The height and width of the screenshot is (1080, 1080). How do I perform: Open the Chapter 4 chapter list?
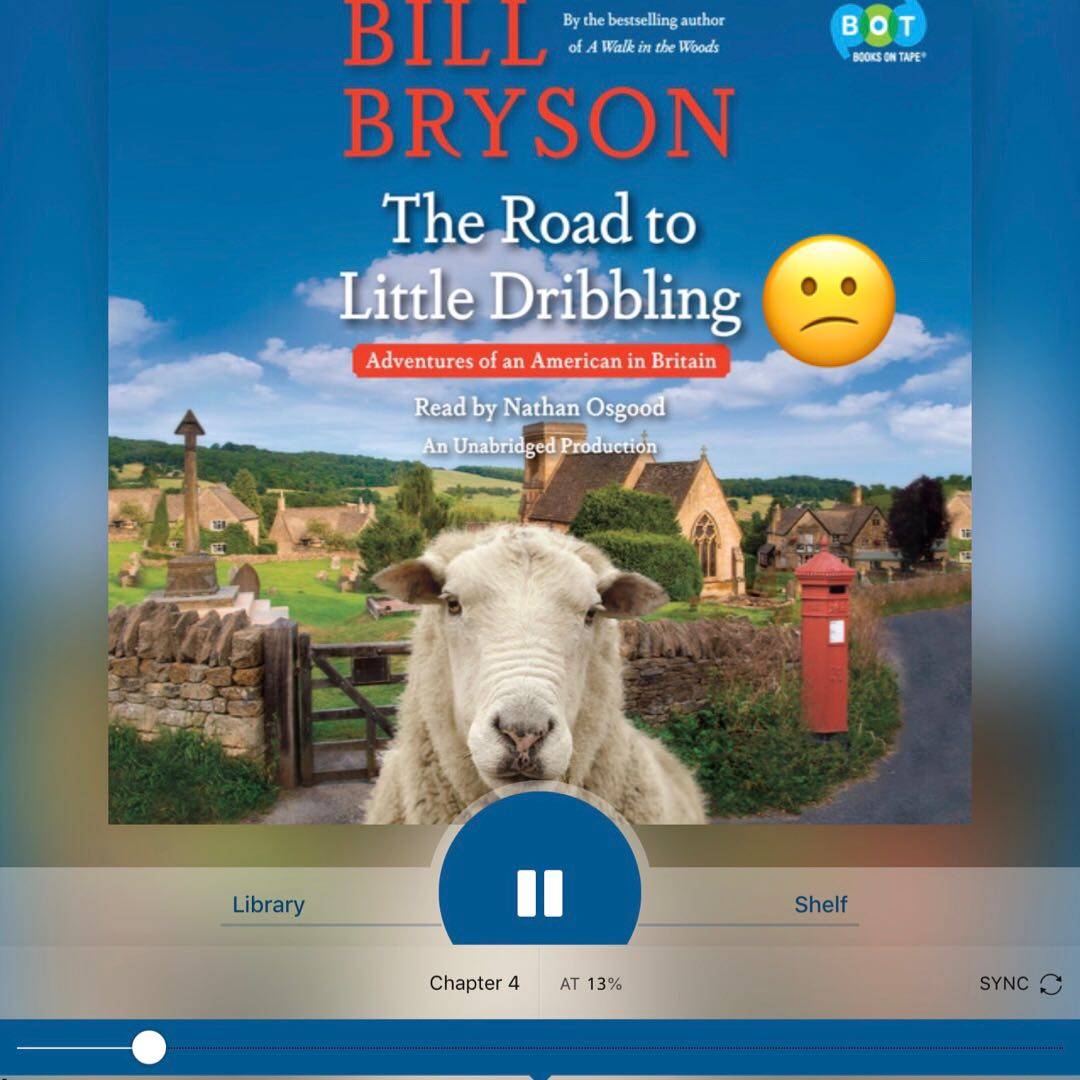474,984
